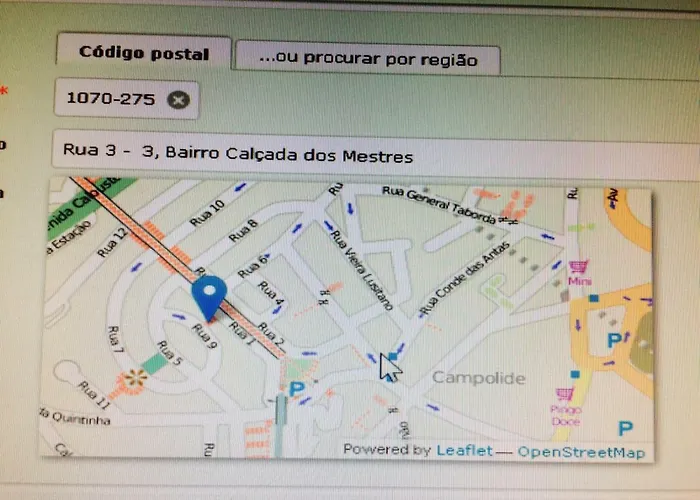Edit the Rua 3 address field

(x=370, y=155)
